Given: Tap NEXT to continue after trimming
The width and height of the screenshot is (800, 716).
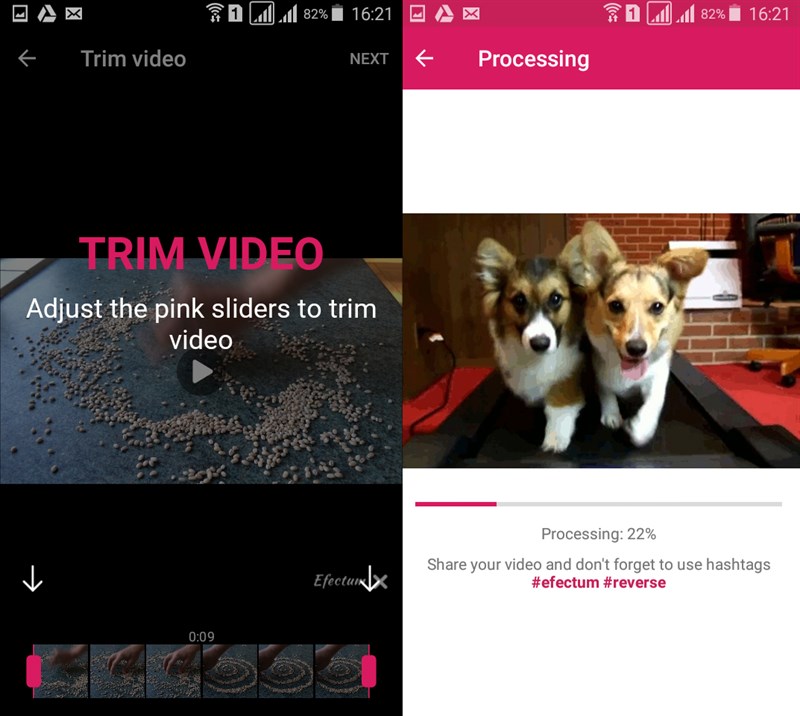Looking at the screenshot, I should pos(368,59).
